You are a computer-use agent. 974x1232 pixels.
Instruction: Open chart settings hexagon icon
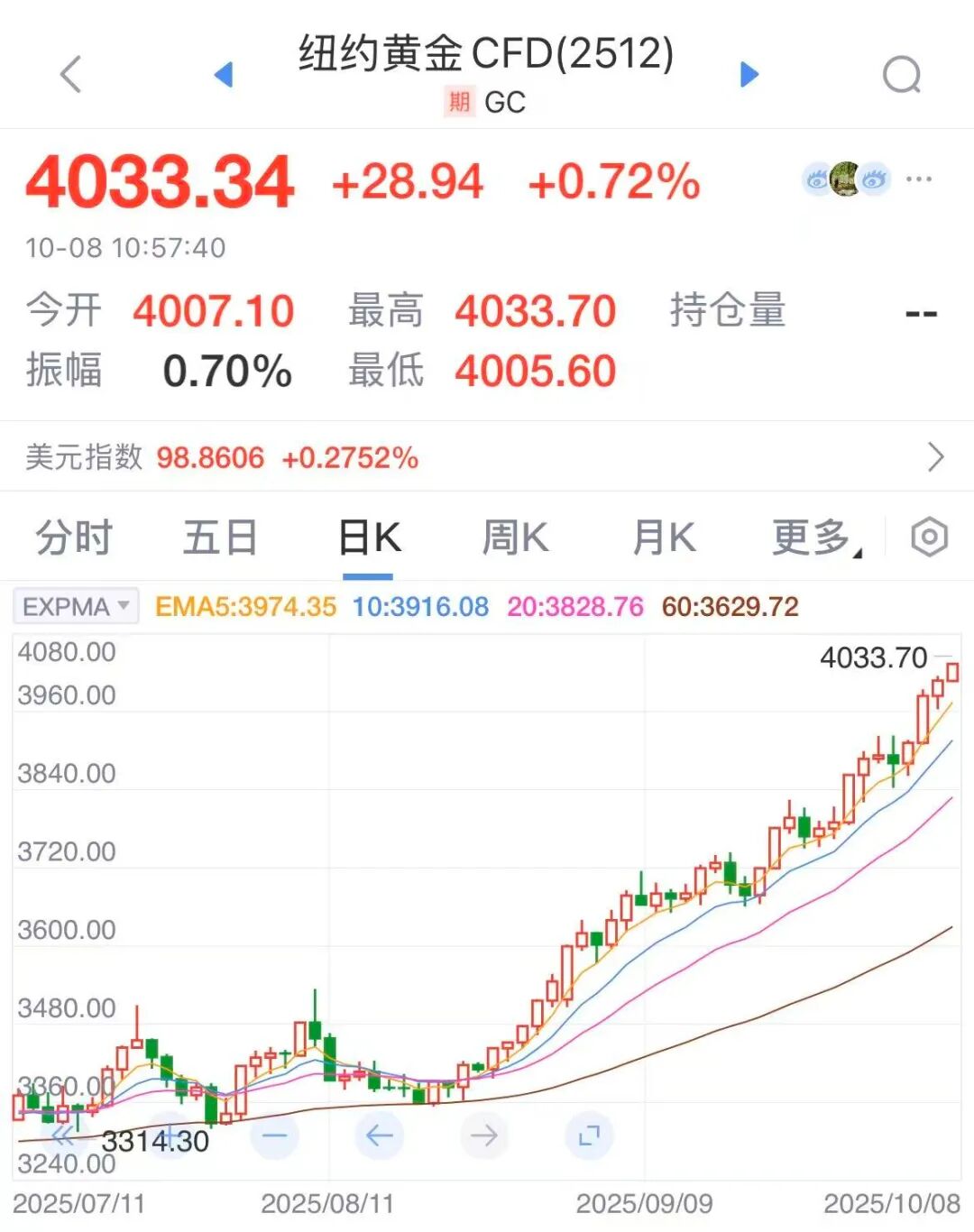(x=929, y=538)
